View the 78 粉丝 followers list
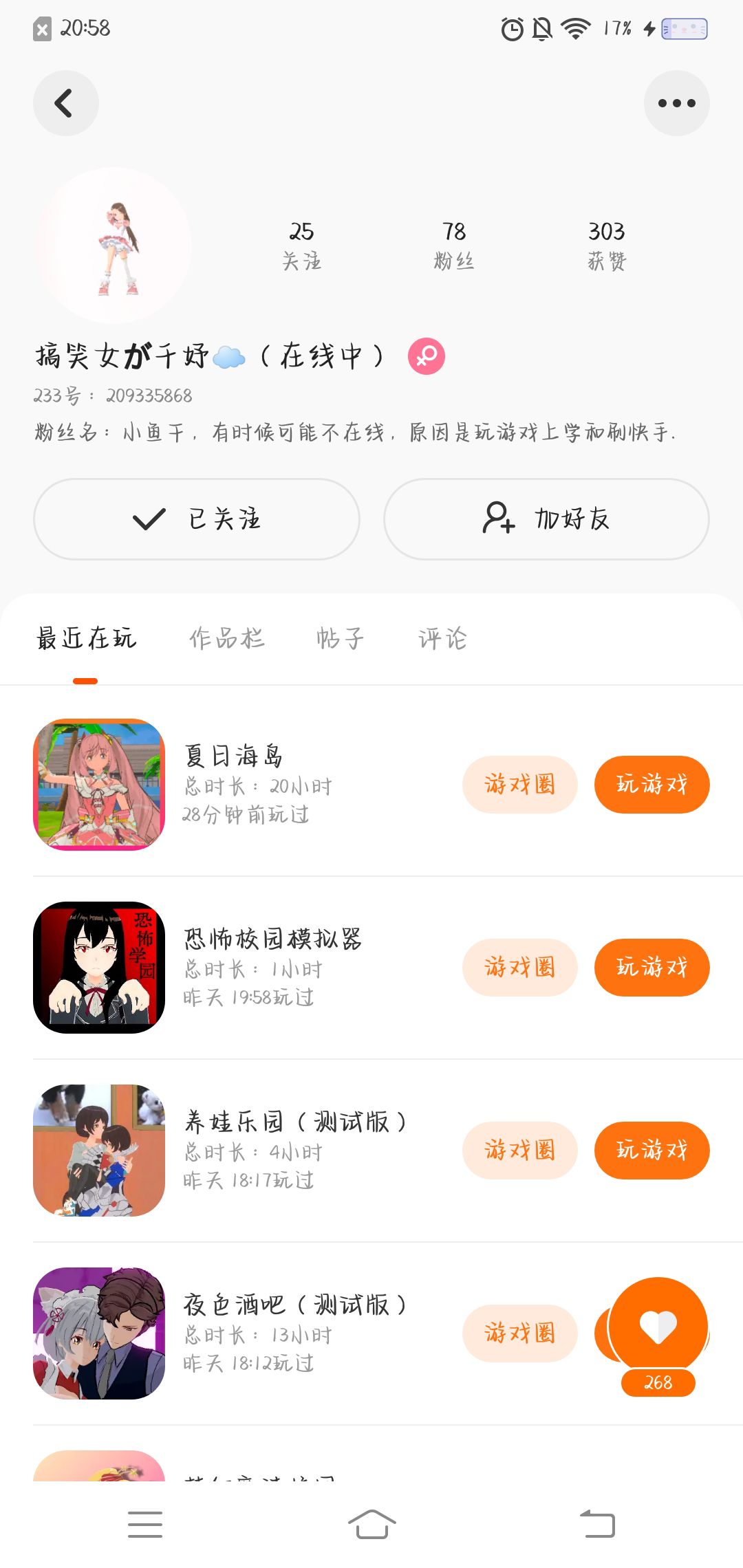Image resolution: width=743 pixels, height=1568 pixels. point(453,246)
